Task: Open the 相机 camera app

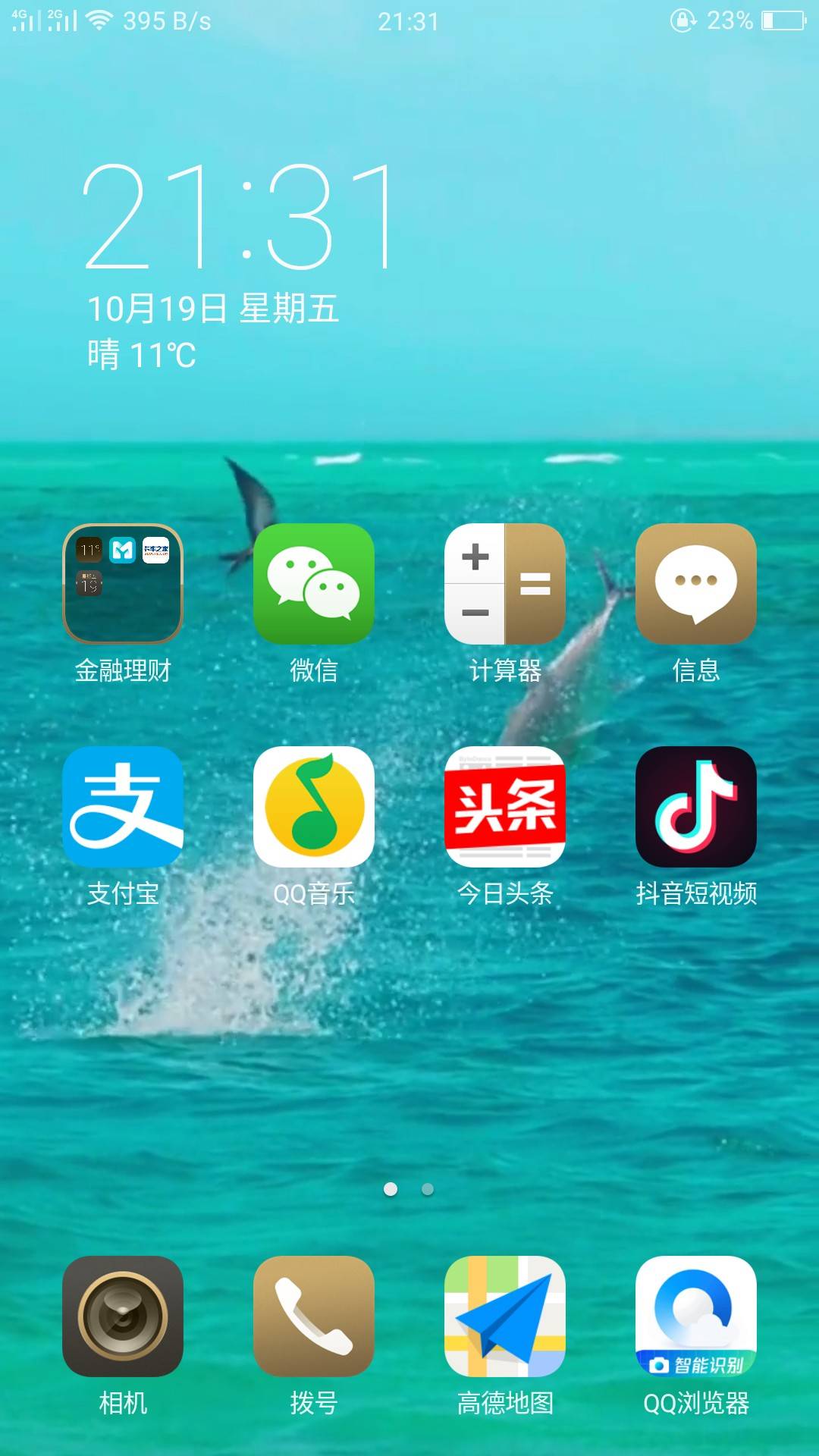Action: pos(123,1316)
